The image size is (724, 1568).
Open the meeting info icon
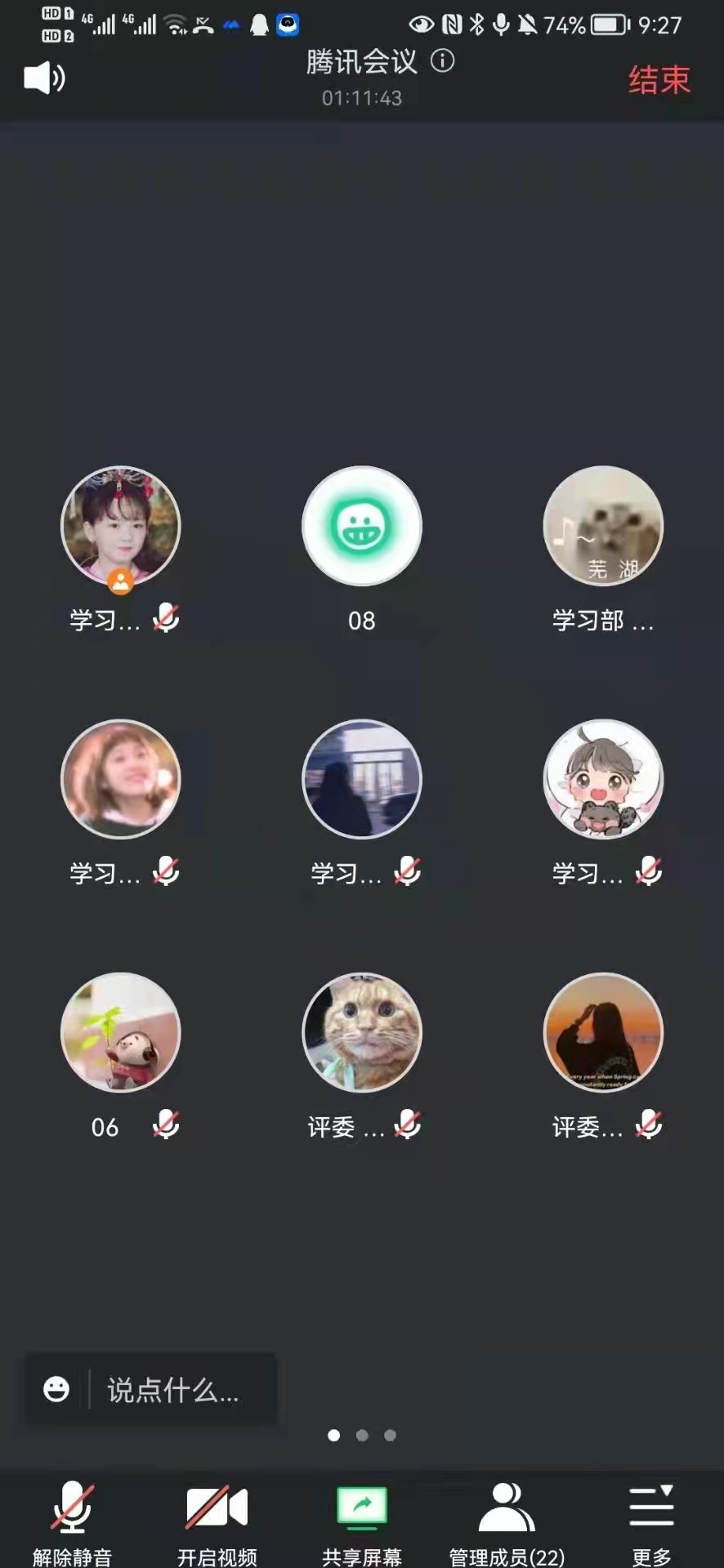443,61
